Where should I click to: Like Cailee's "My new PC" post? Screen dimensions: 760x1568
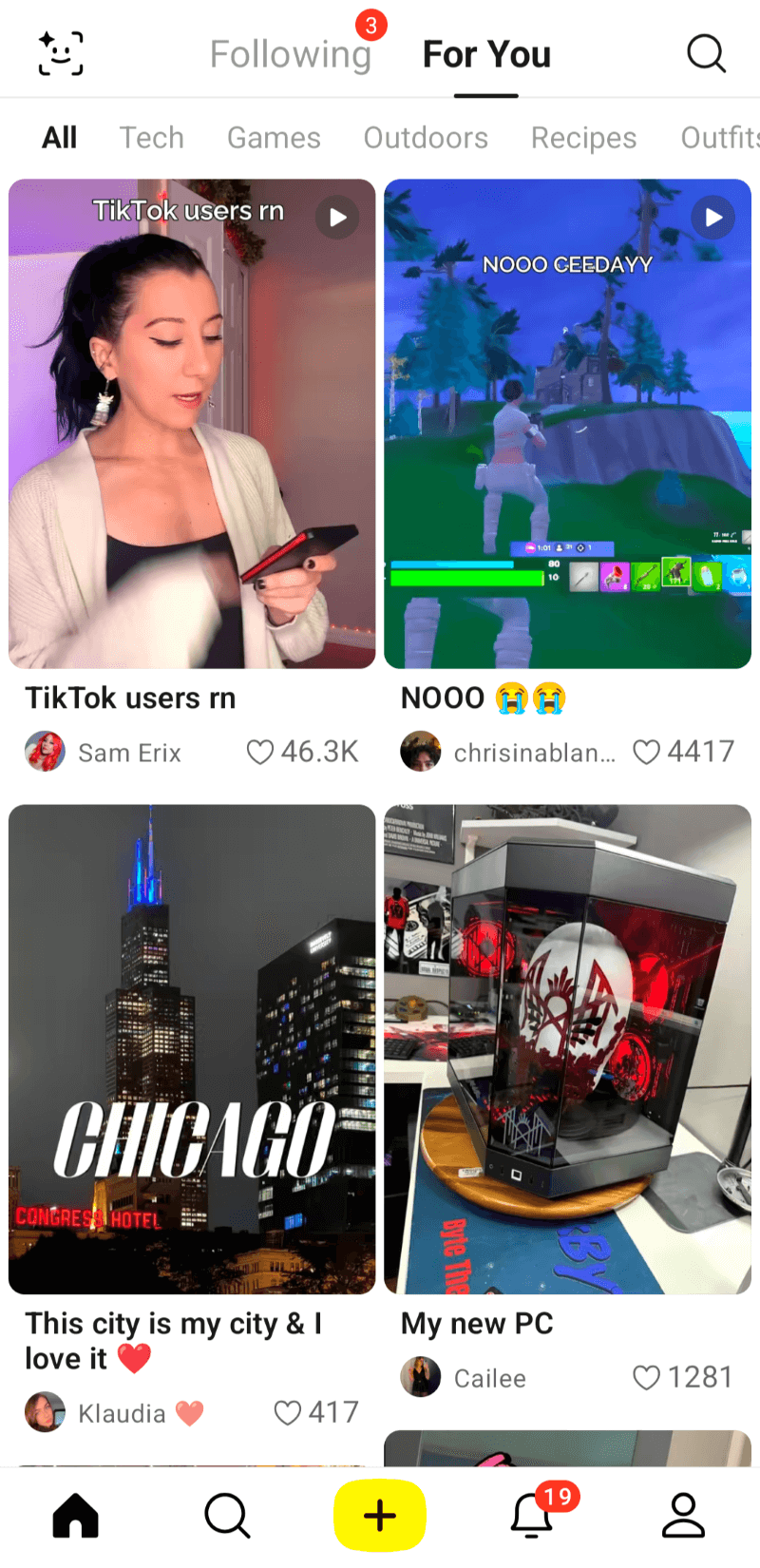point(646,1378)
